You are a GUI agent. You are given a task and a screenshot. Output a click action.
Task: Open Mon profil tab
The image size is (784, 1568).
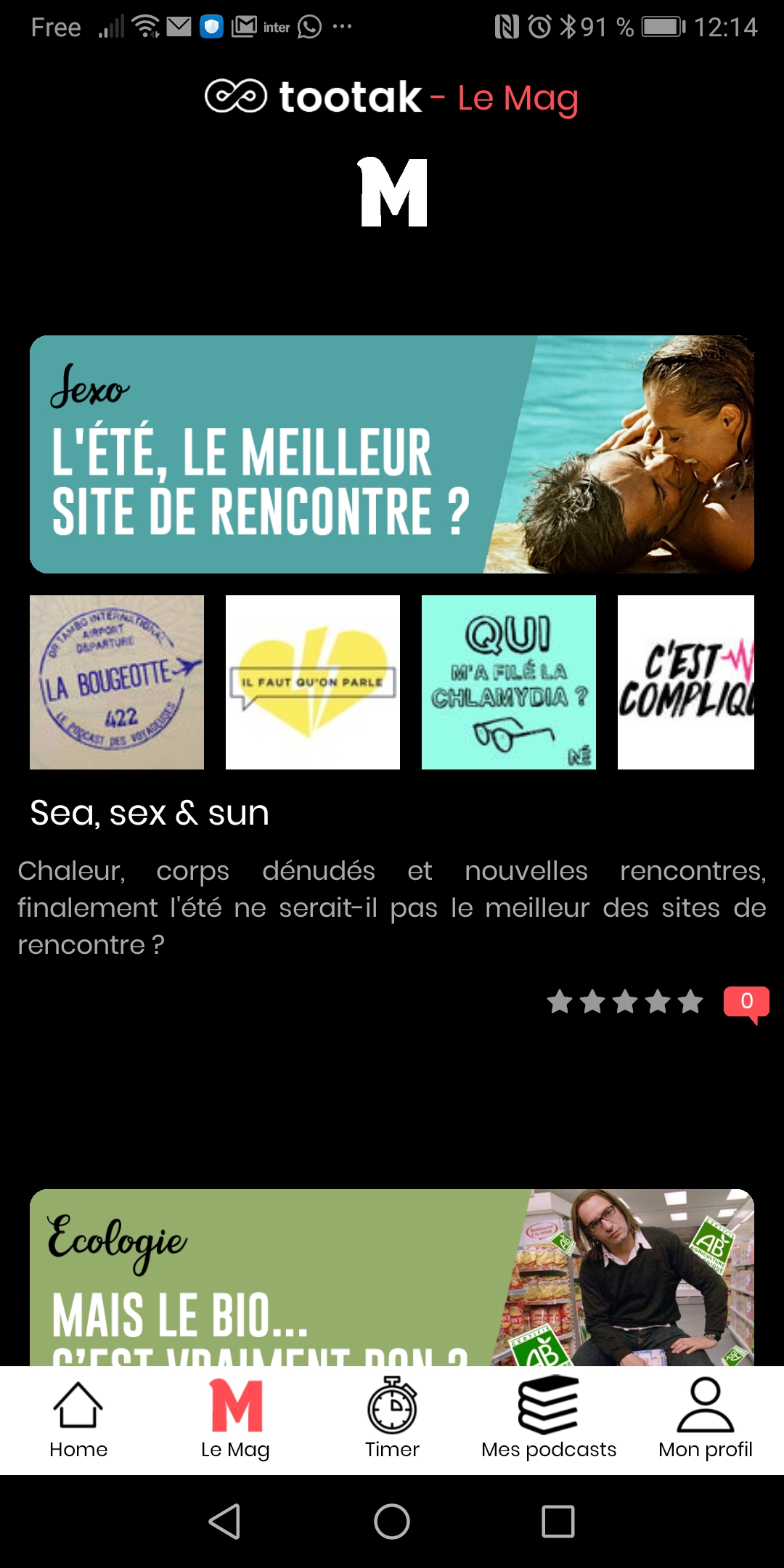point(706,1420)
